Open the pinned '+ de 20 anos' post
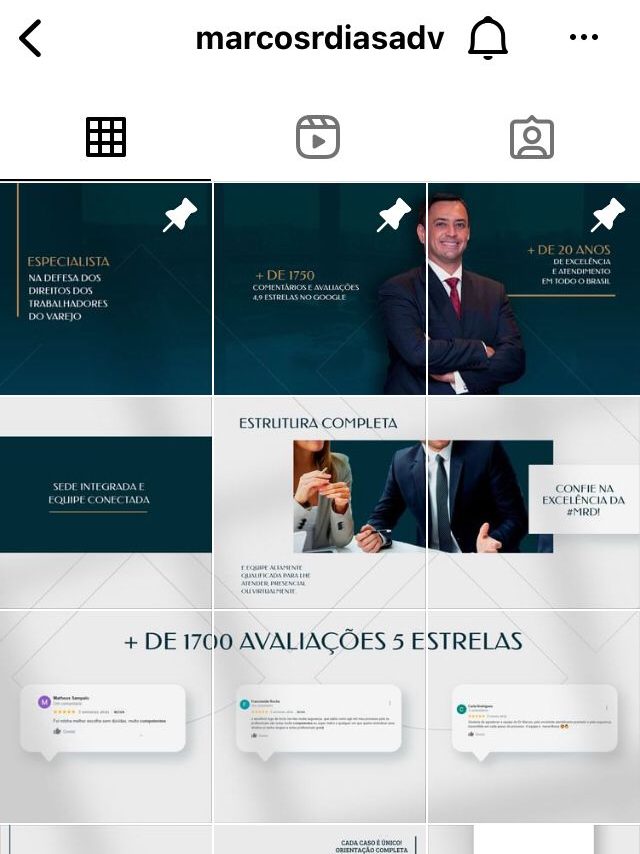The height and width of the screenshot is (854, 640). coord(533,290)
